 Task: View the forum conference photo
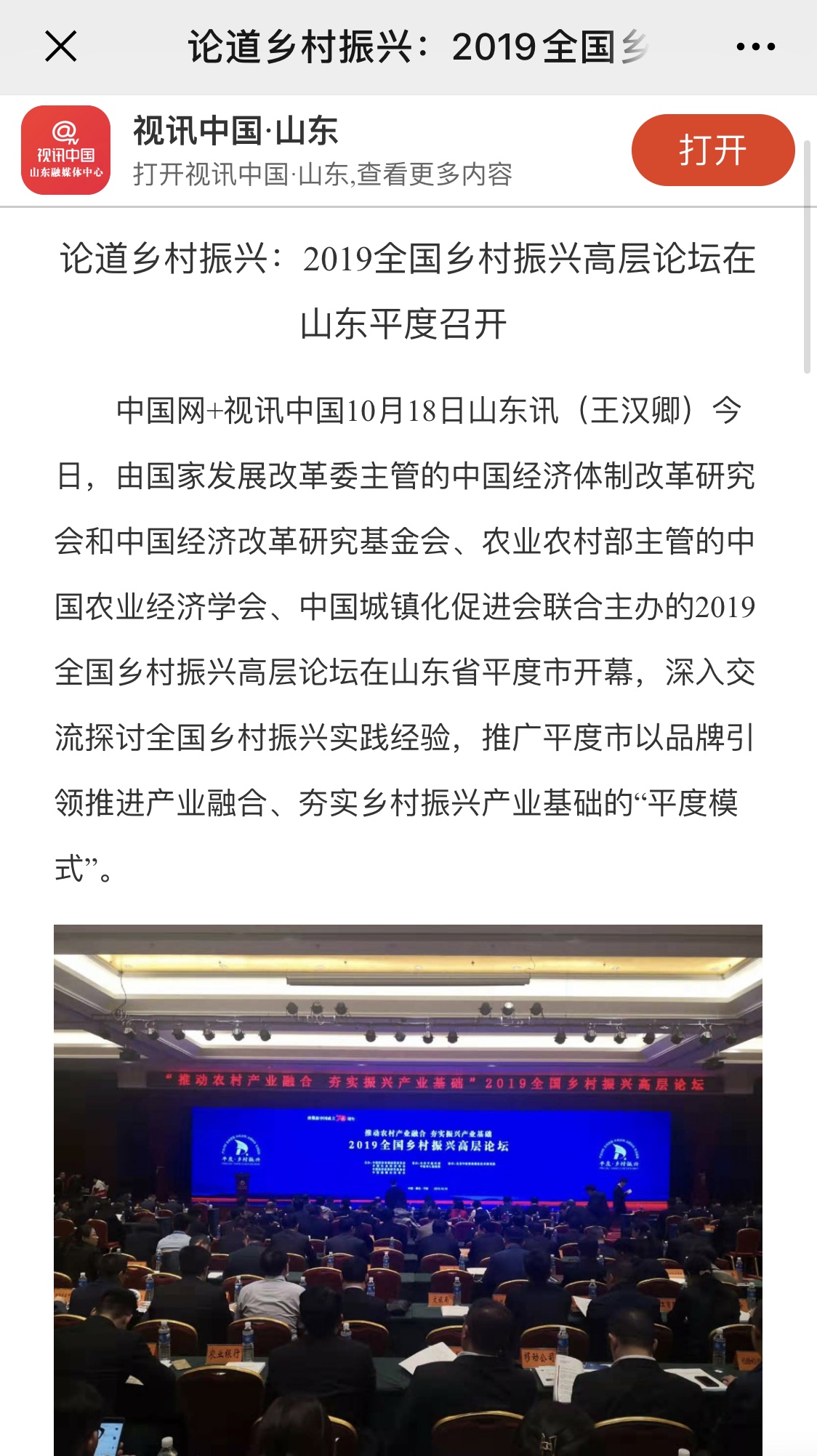(x=408, y=1189)
